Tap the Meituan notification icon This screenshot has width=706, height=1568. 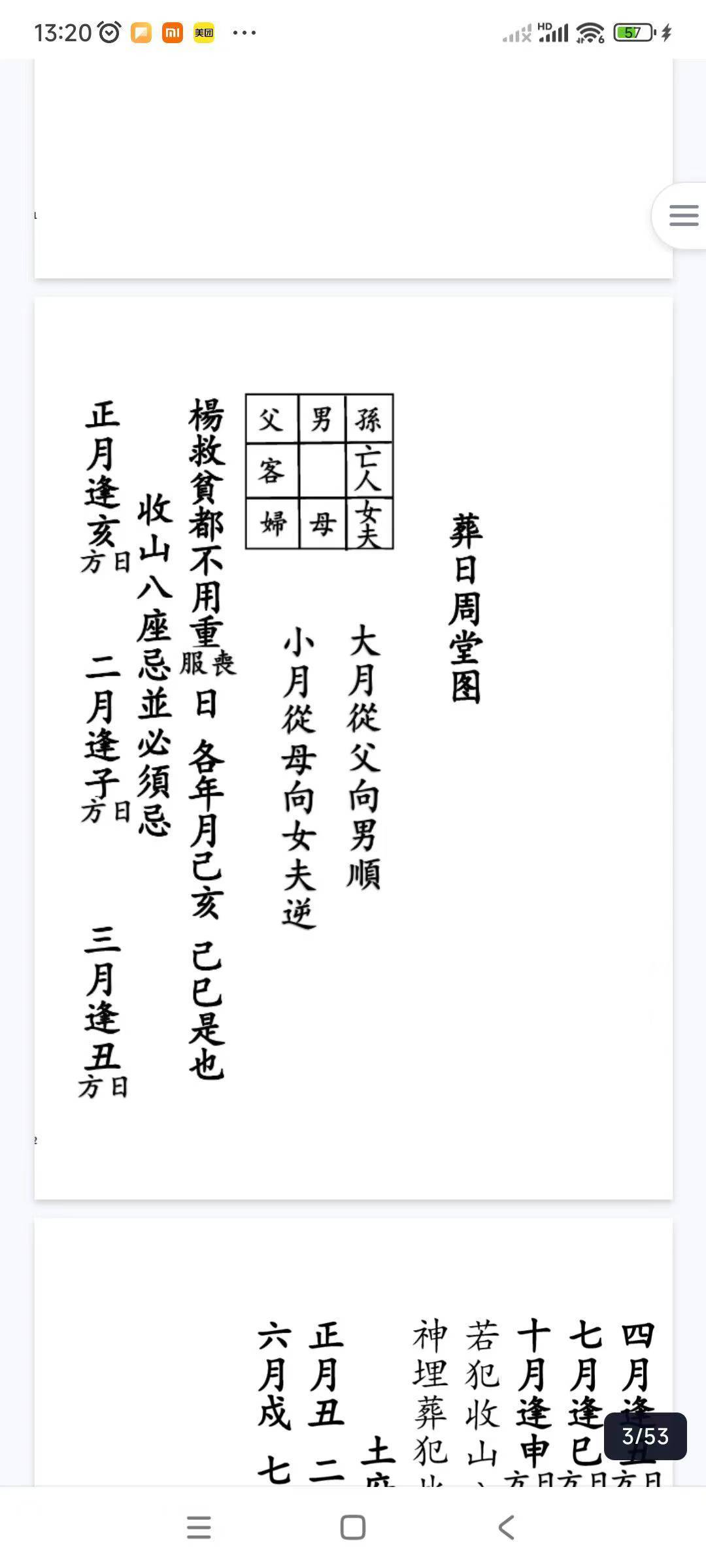(x=203, y=31)
